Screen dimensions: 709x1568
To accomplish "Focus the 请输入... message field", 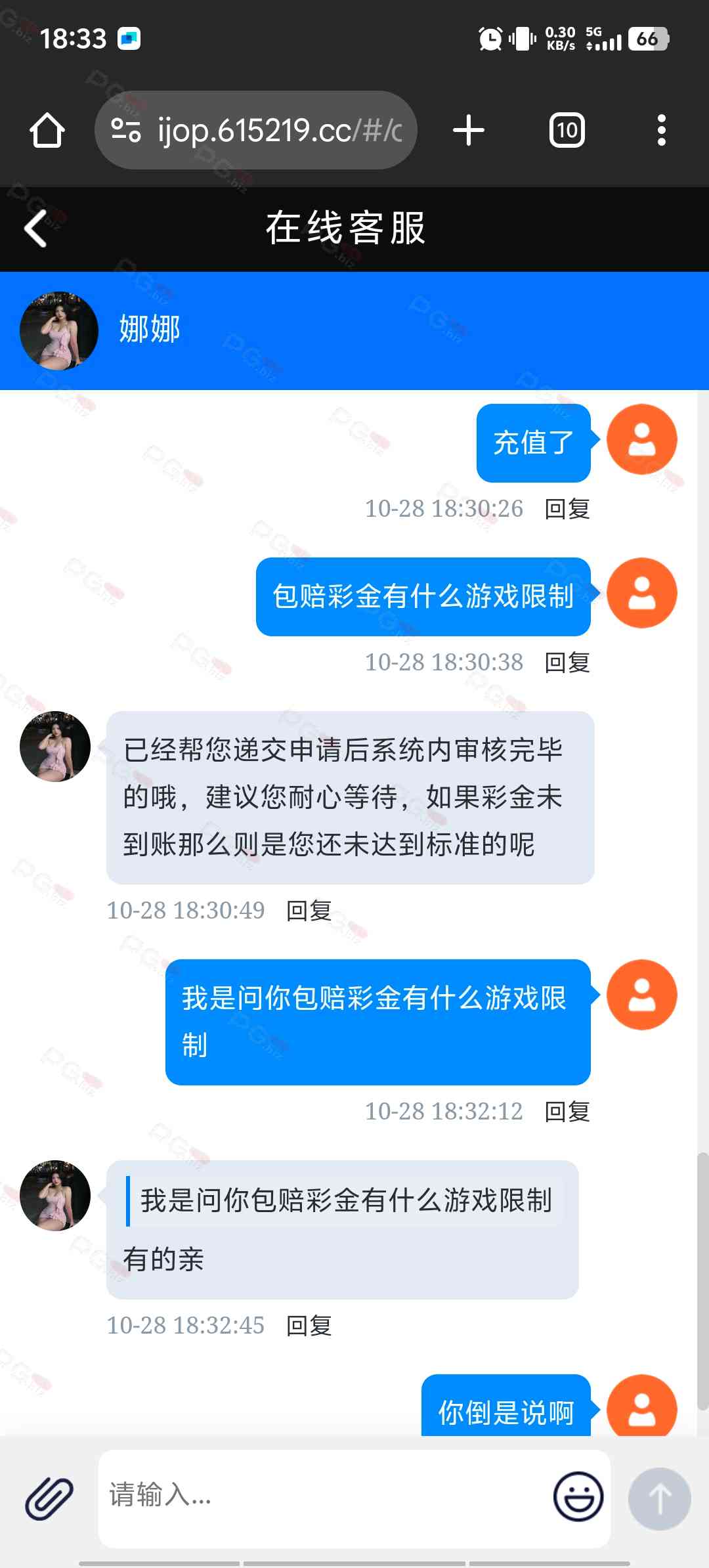I will tap(322, 1496).
